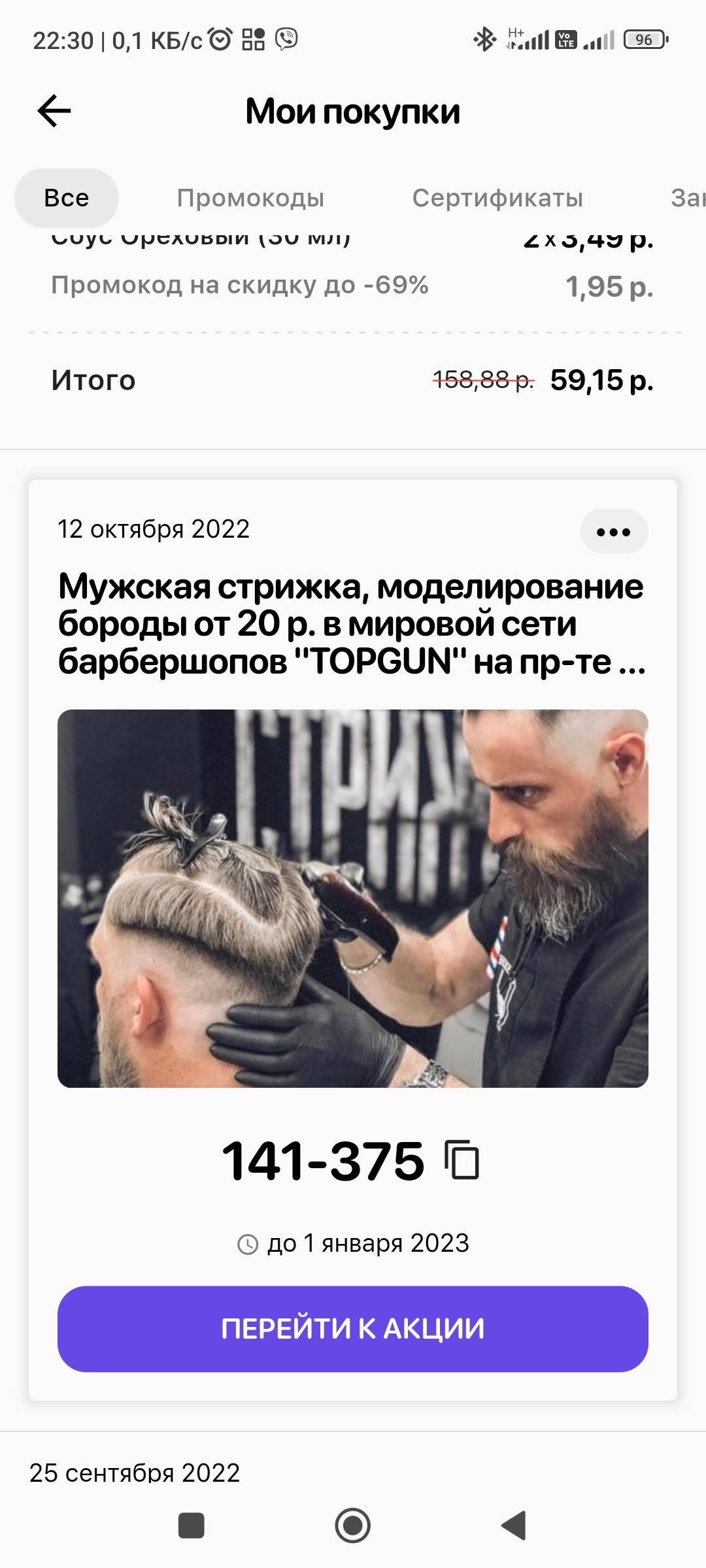Tap ПЕРЕЙТИ К АКЦИИ button
706x1568 pixels.
353,1329
